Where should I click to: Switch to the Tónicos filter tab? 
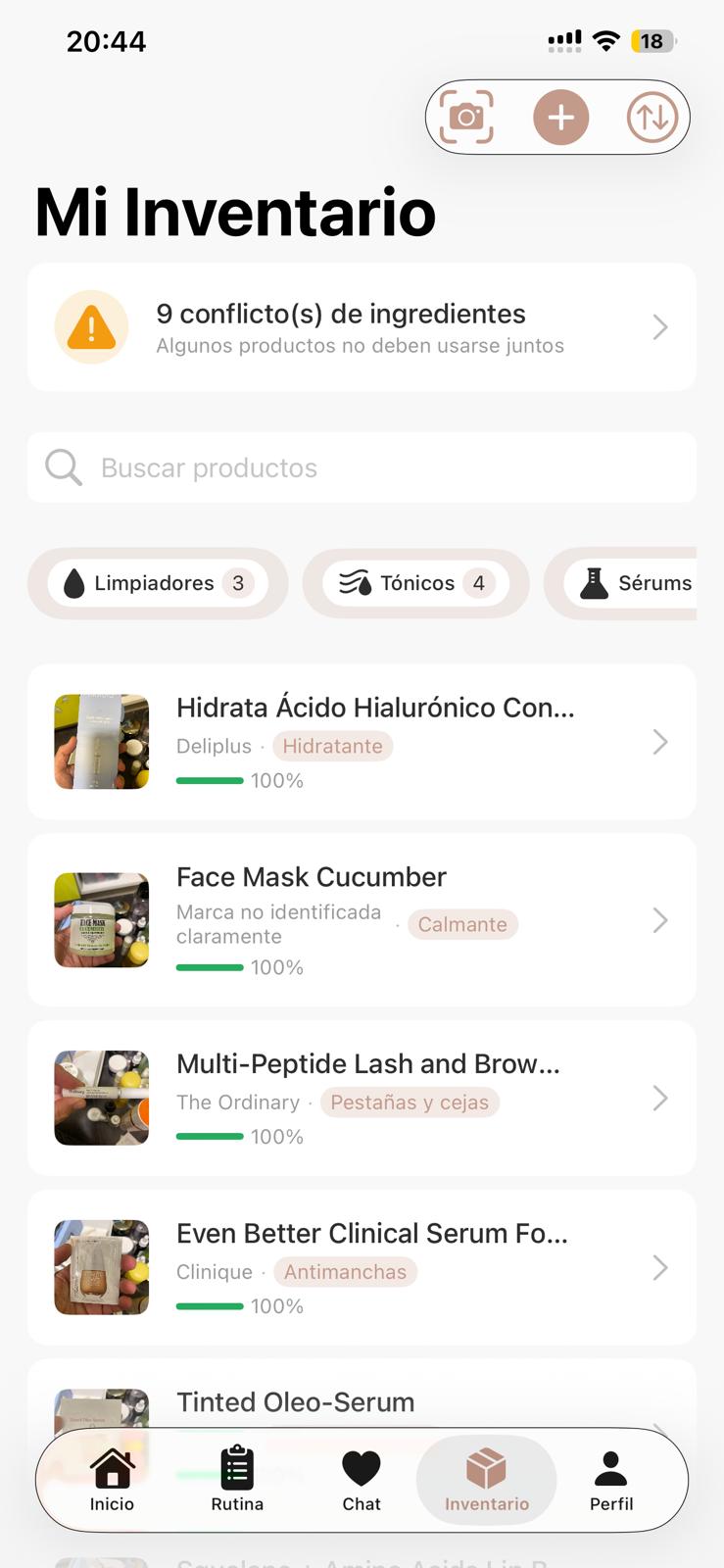(x=414, y=583)
